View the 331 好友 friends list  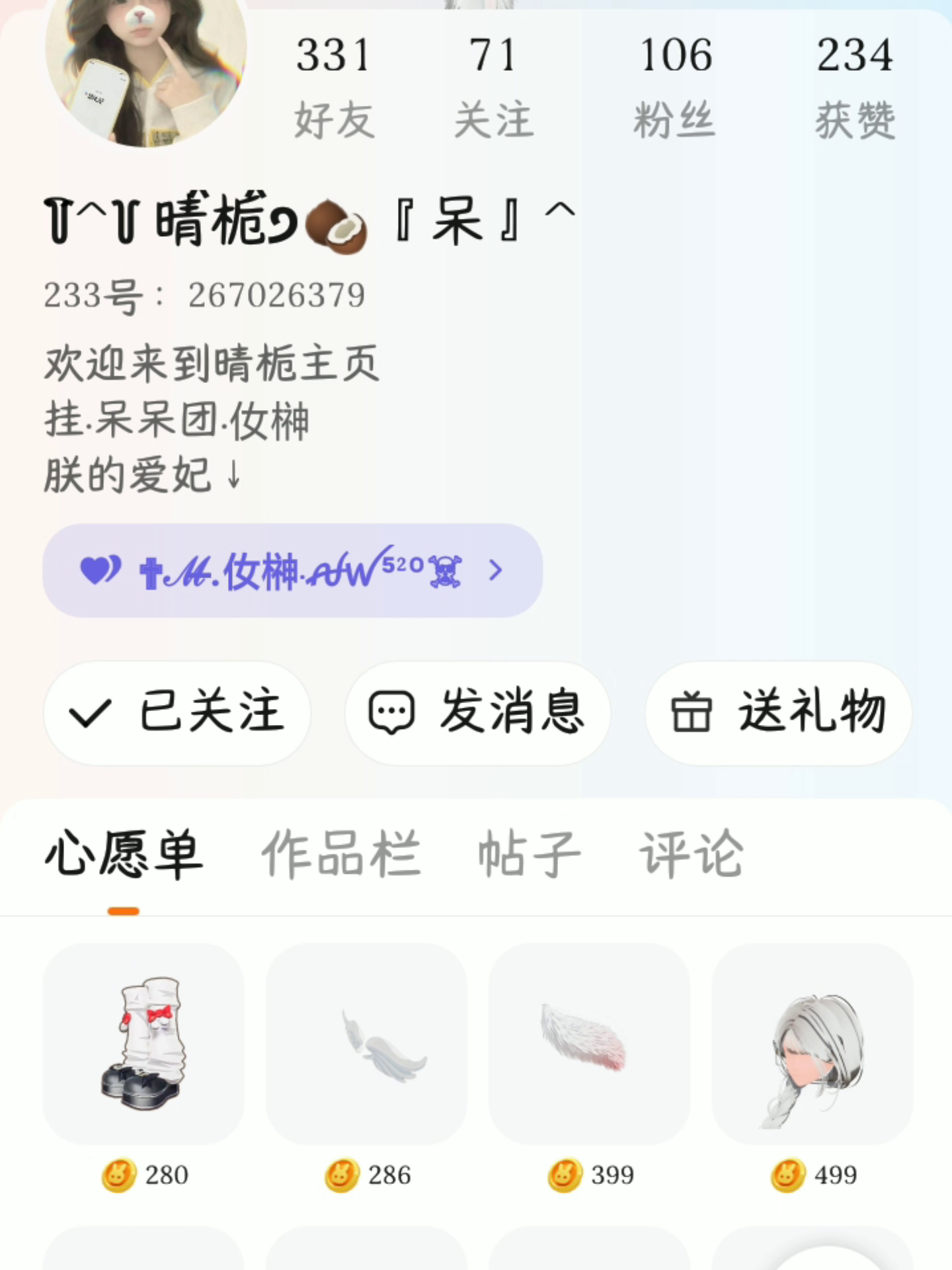pyautogui.click(x=334, y=86)
